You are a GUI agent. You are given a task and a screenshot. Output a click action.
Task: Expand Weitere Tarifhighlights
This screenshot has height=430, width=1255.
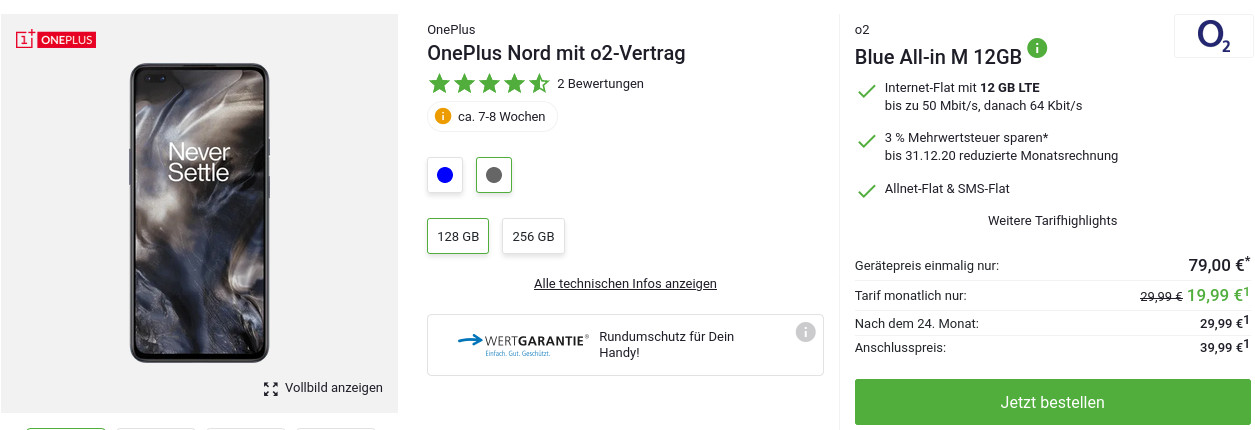click(x=1052, y=220)
